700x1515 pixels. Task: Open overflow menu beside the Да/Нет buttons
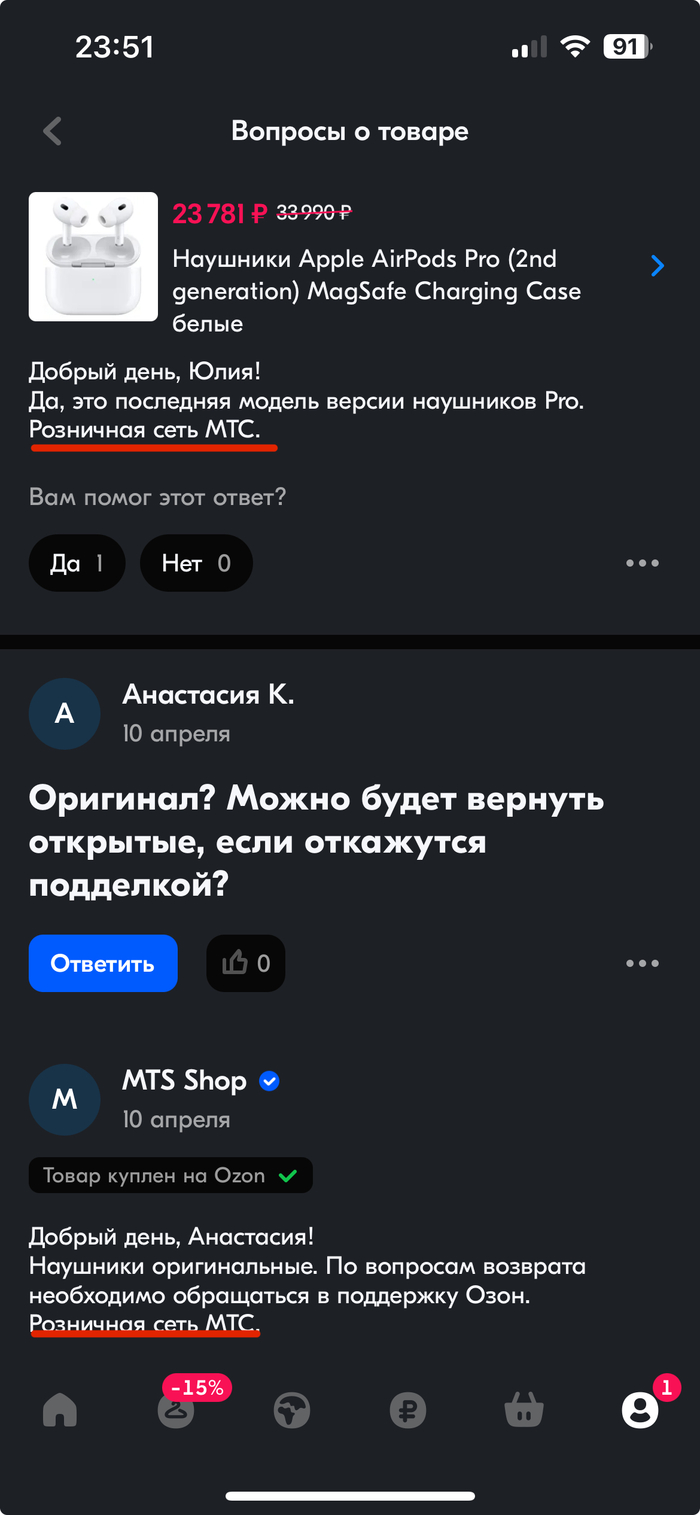642,563
